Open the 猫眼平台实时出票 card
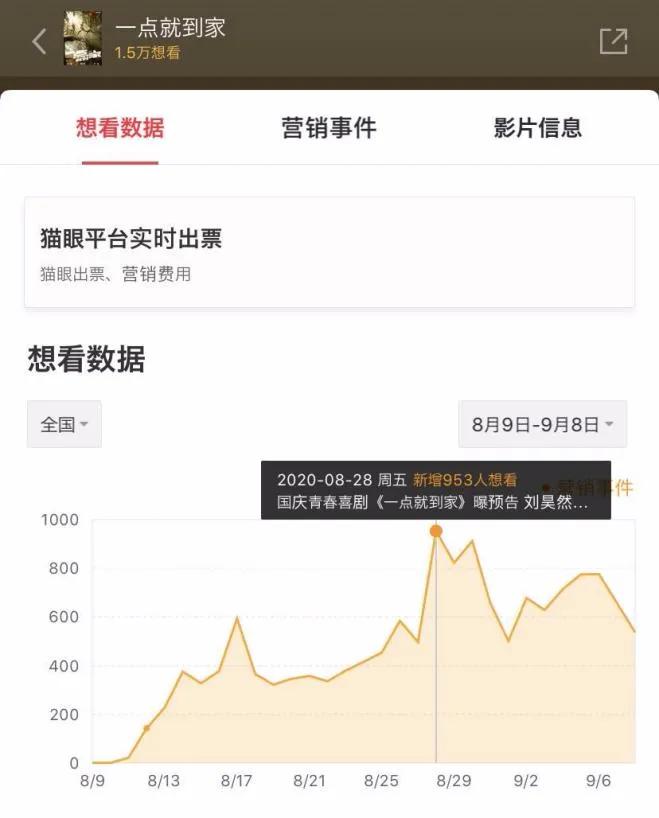659x818 pixels. [329, 252]
